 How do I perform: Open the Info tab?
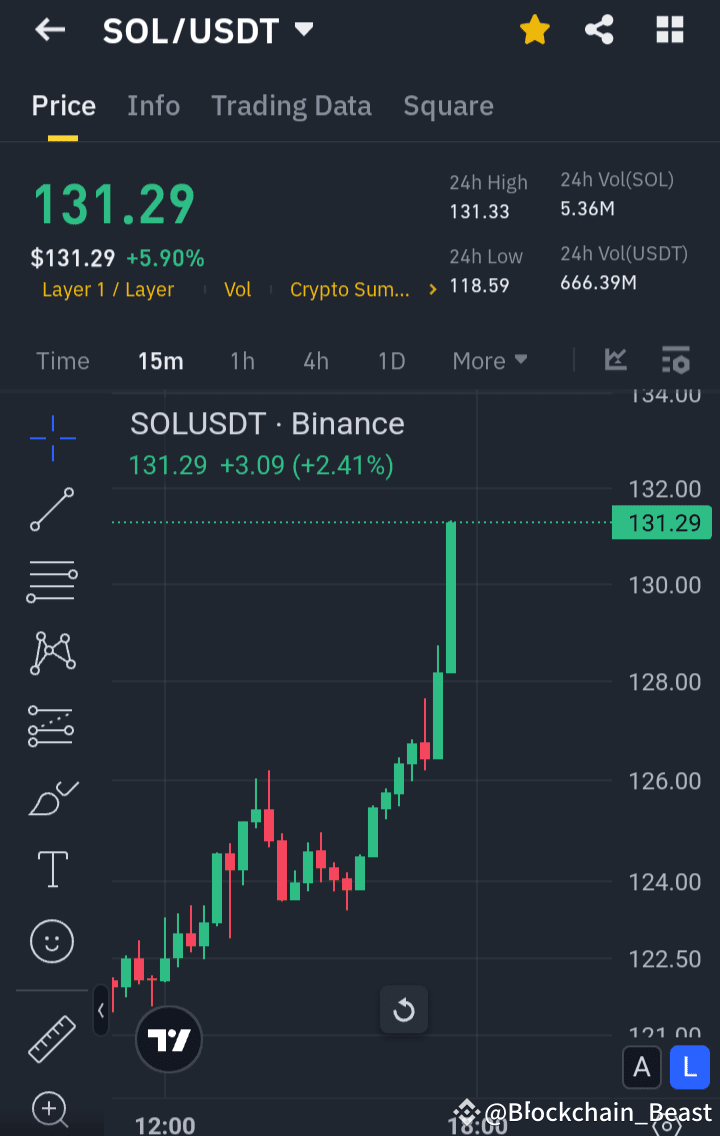pos(153,106)
